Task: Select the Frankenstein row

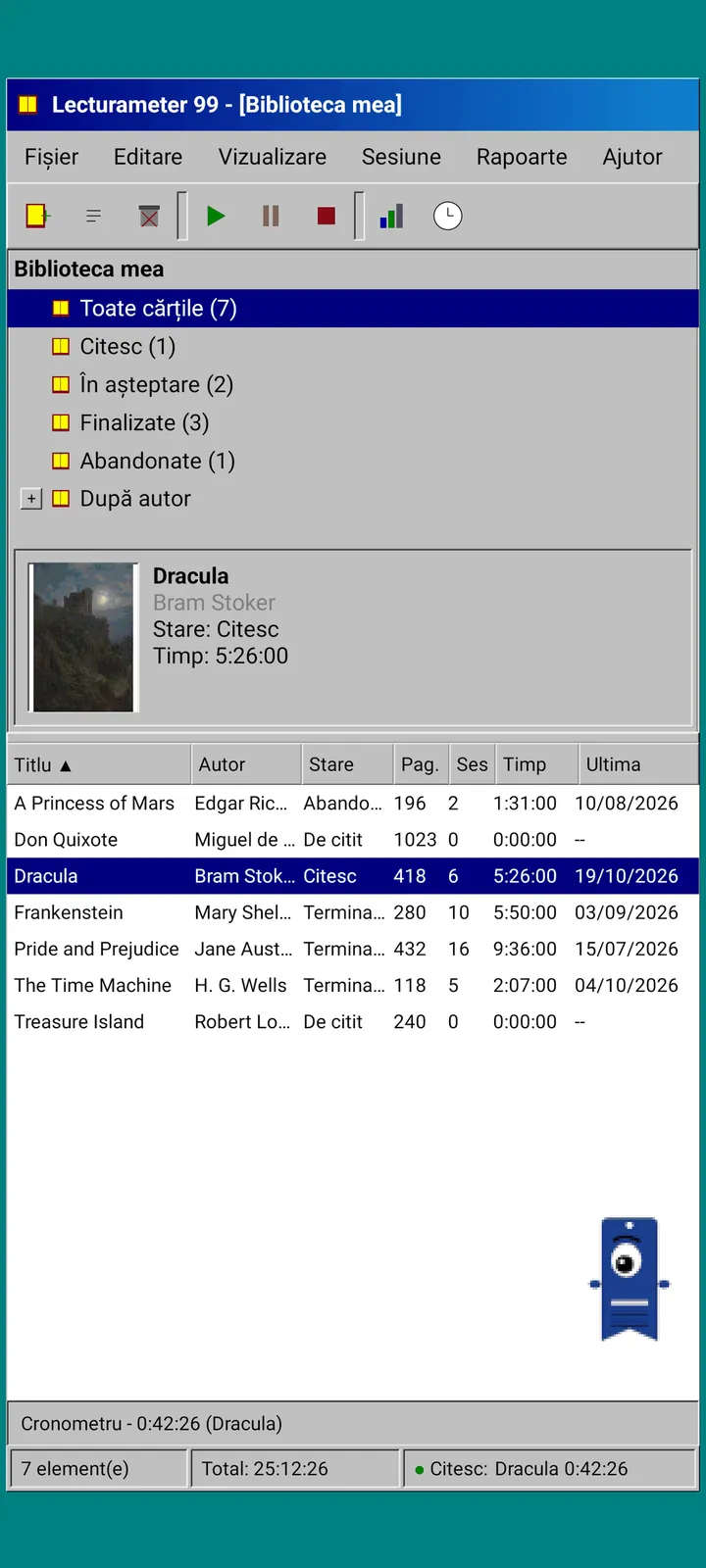Action: pyautogui.click(x=353, y=912)
